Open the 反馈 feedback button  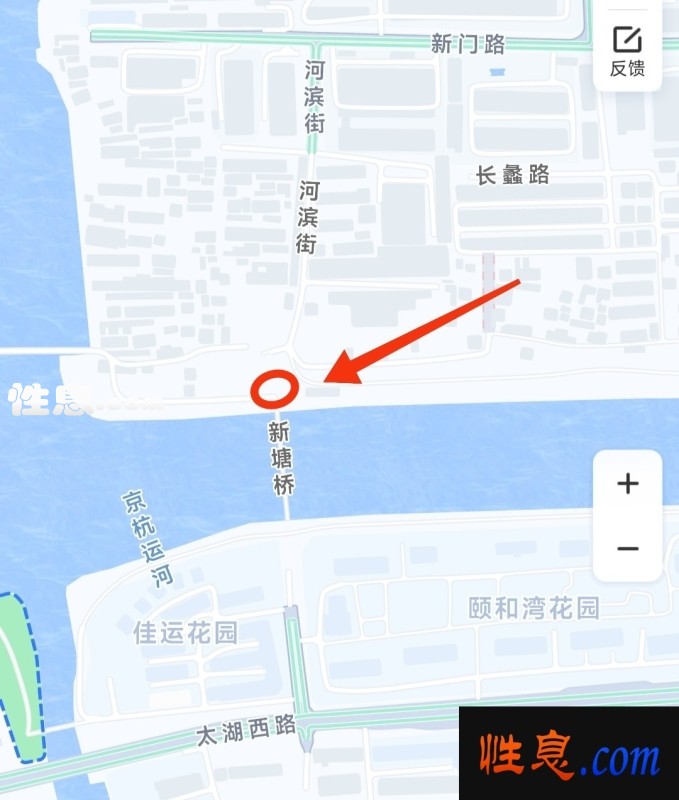click(627, 50)
